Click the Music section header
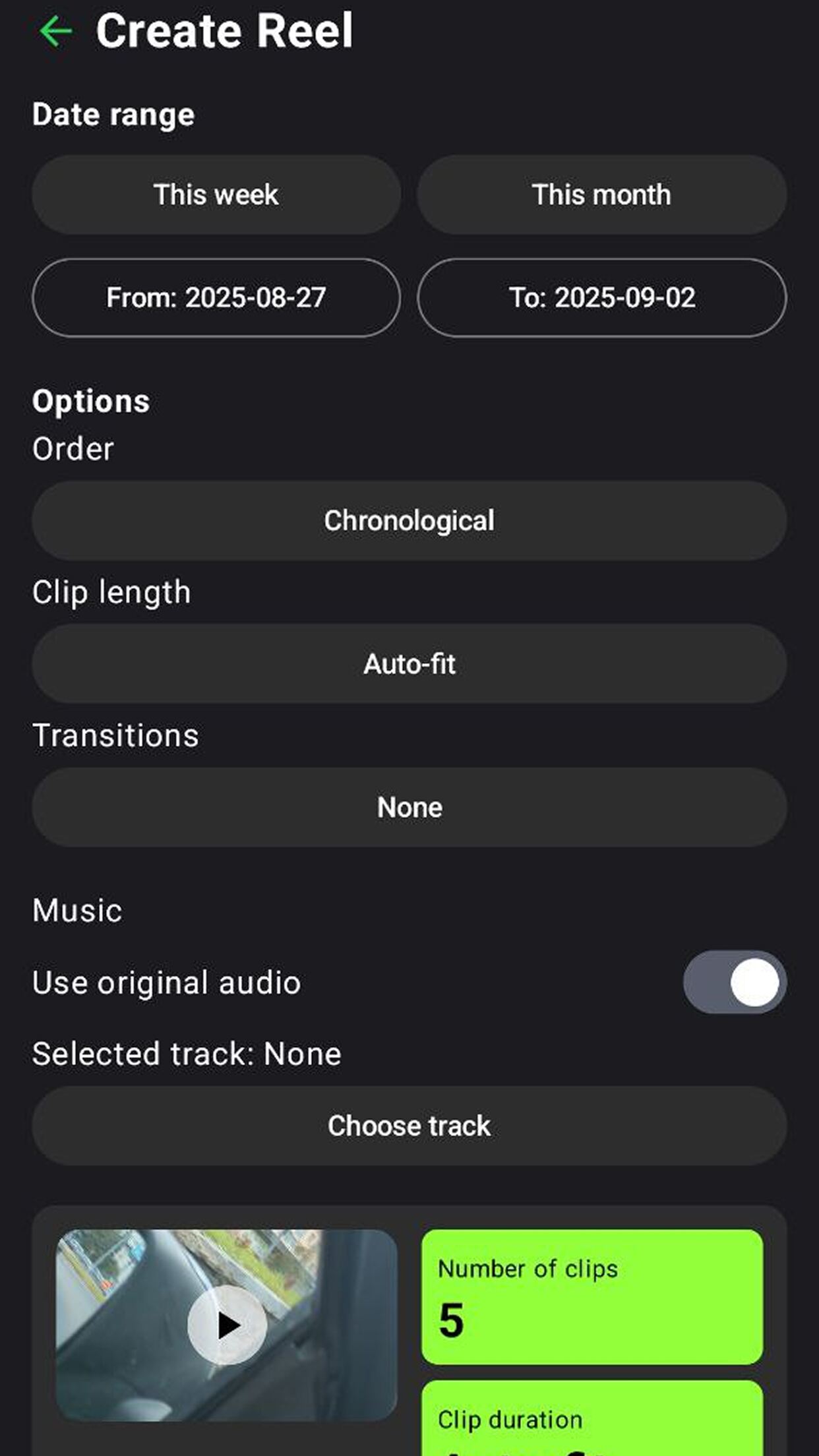The image size is (819, 1456). point(76,910)
